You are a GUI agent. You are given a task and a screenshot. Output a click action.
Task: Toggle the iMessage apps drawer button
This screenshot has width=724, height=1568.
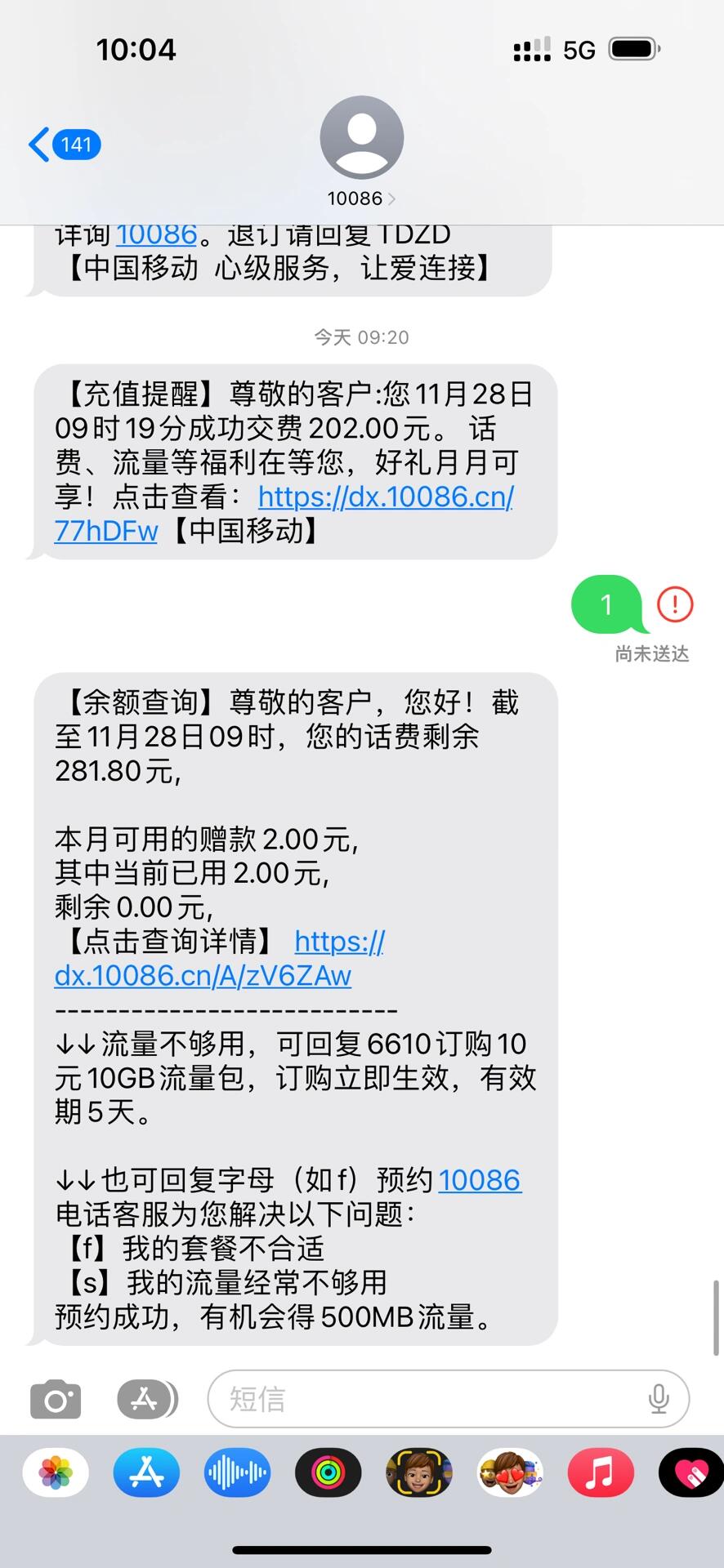tap(145, 1400)
